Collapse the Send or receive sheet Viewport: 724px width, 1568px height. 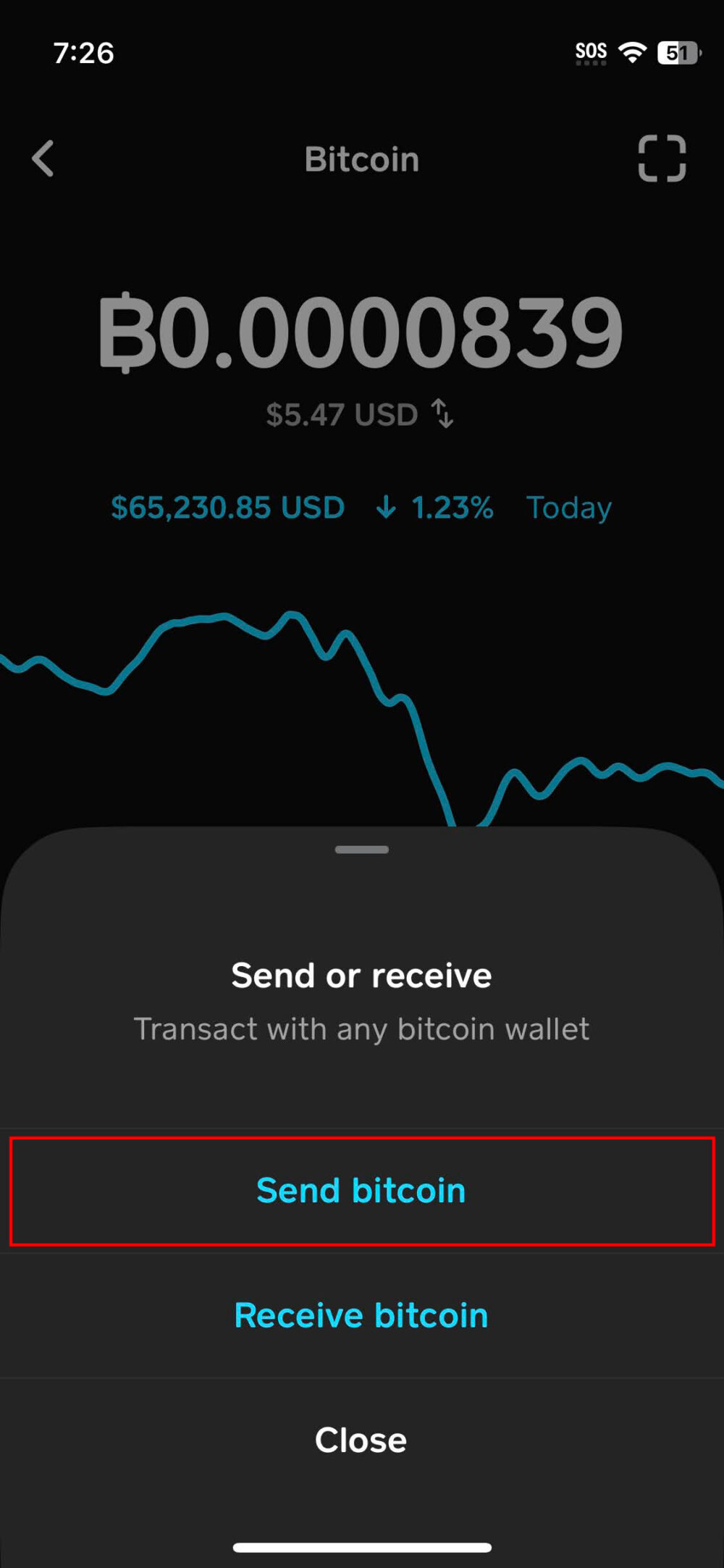tap(361, 1439)
